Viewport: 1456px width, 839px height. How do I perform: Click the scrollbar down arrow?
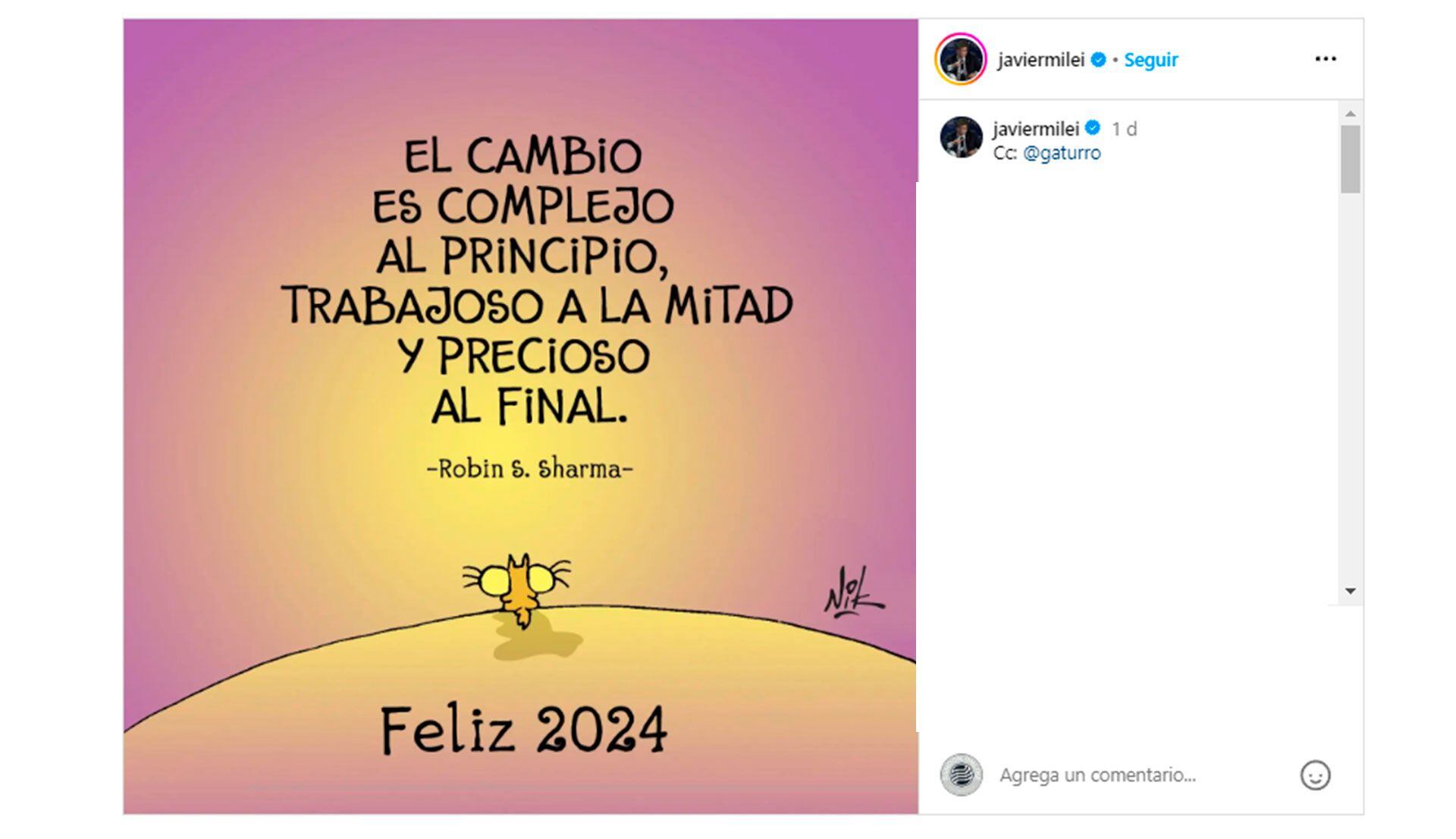(1350, 591)
